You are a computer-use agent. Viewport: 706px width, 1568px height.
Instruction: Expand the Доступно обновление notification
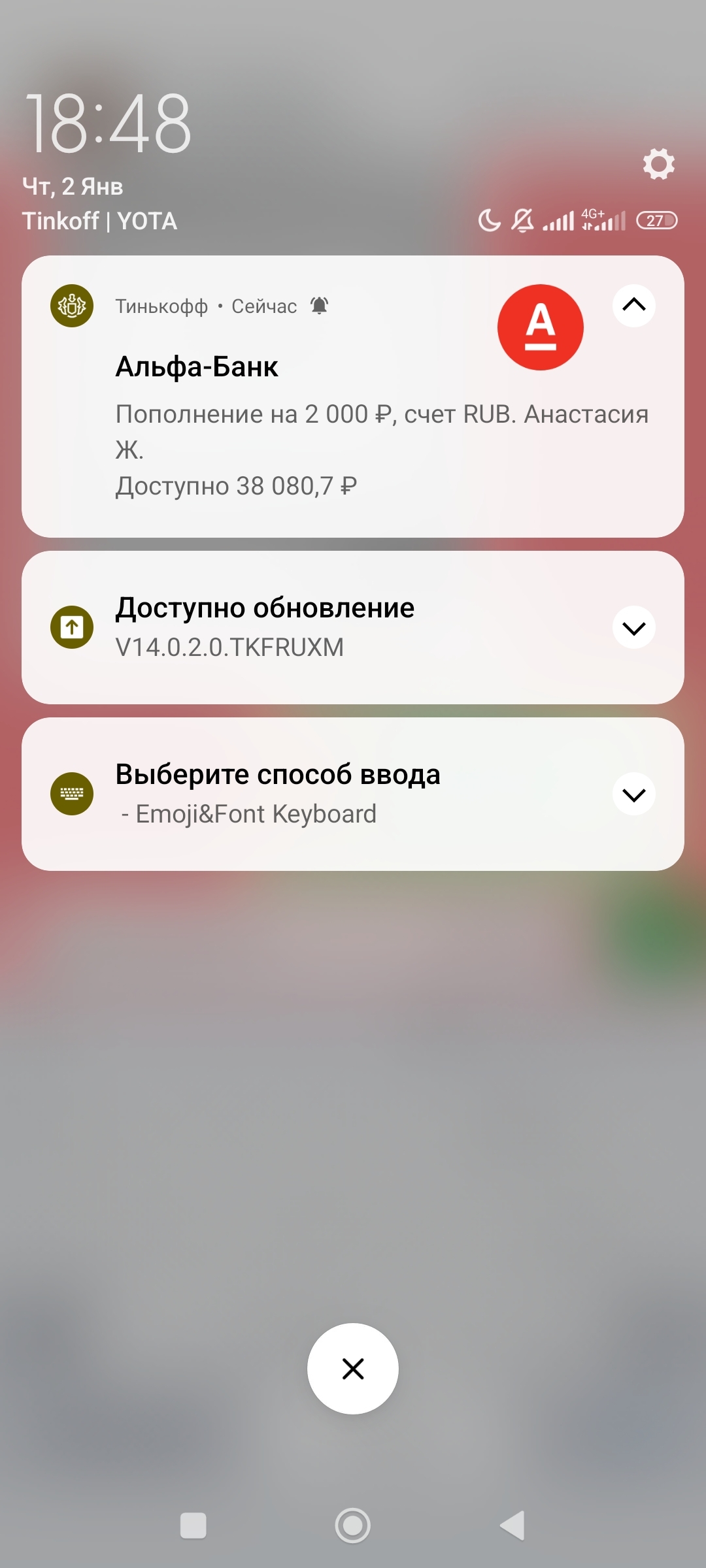[633, 628]
